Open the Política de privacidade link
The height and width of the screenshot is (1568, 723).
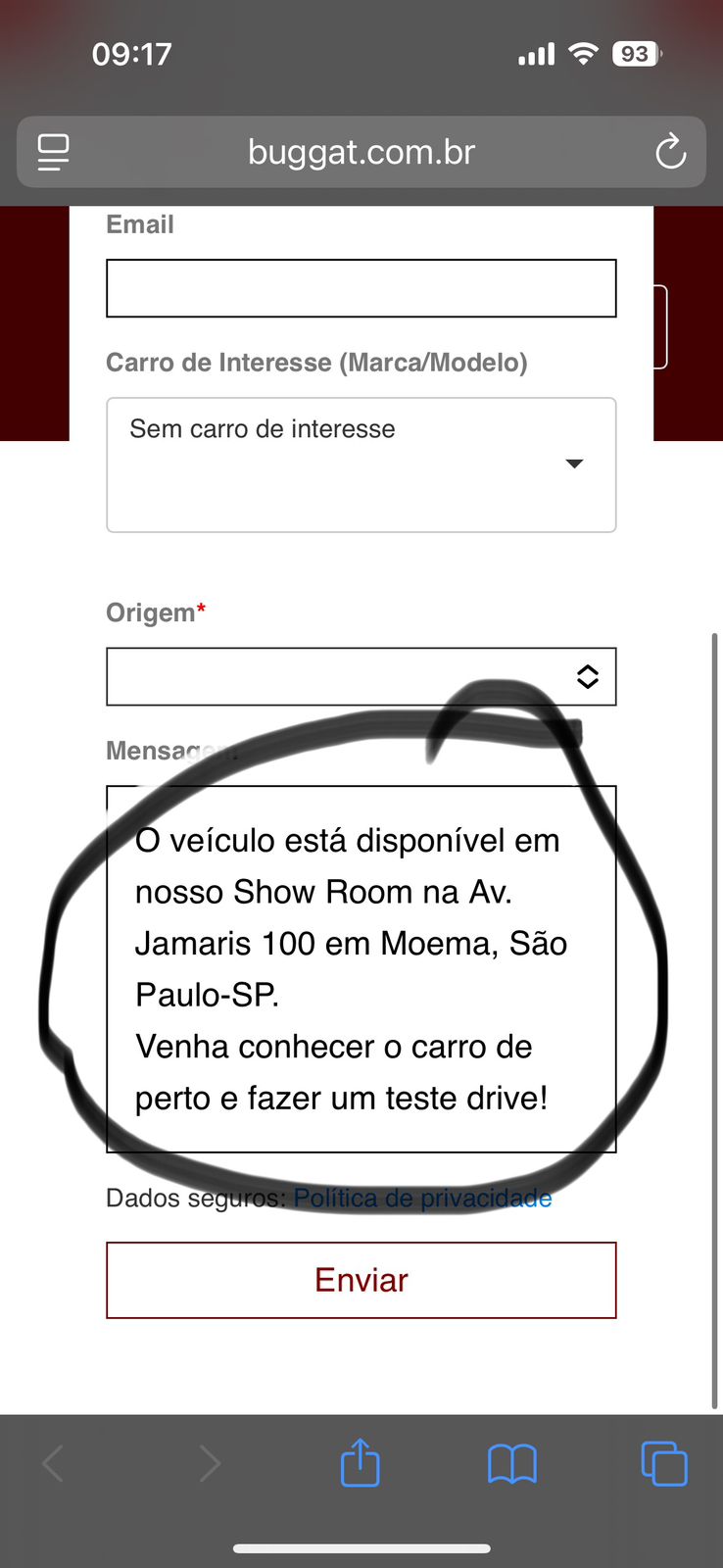[422, 1198]
